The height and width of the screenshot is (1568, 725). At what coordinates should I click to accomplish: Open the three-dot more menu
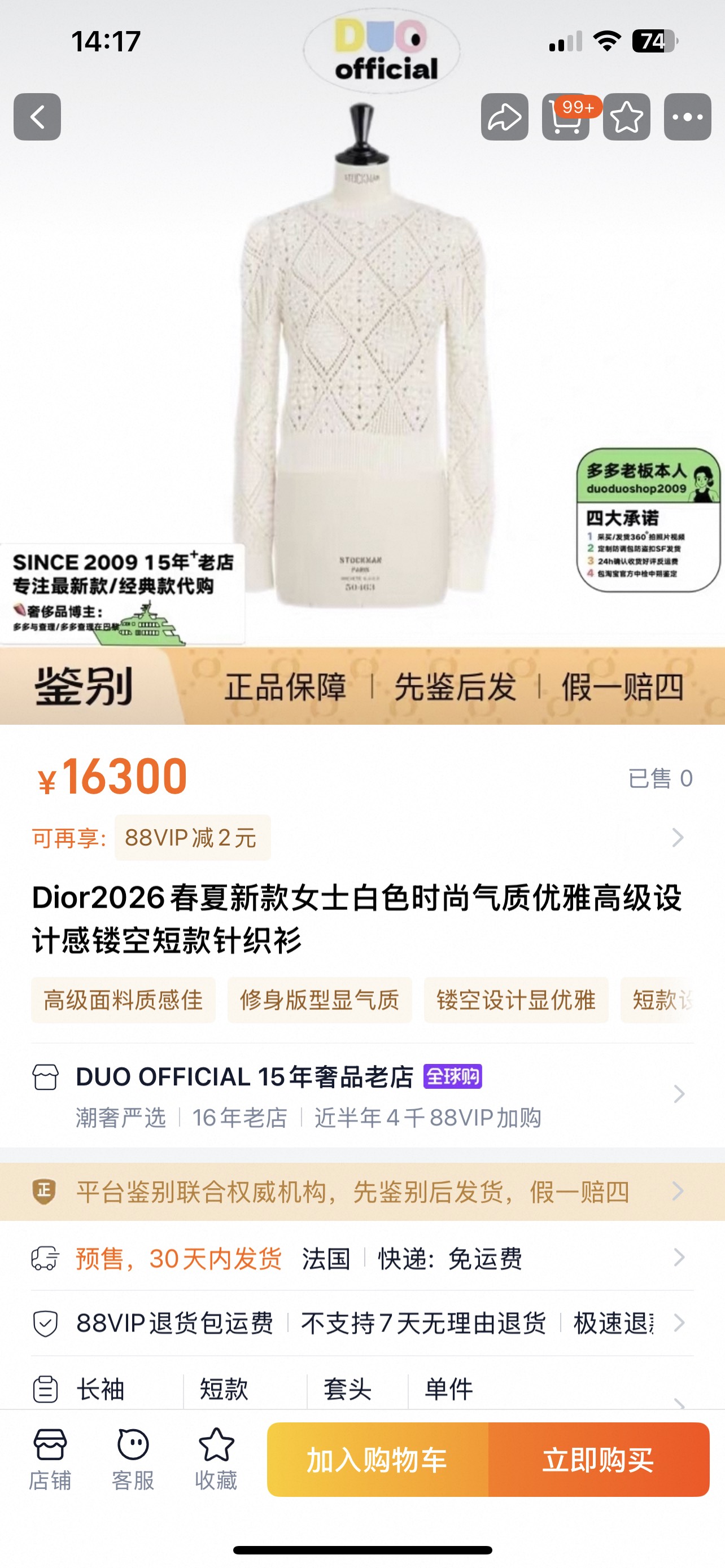[x=687, y=117]
